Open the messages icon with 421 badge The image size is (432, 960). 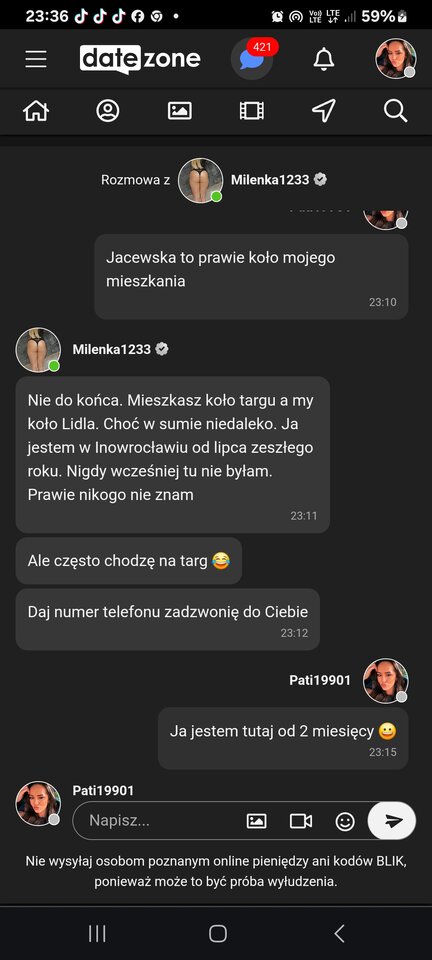(252, 59)
